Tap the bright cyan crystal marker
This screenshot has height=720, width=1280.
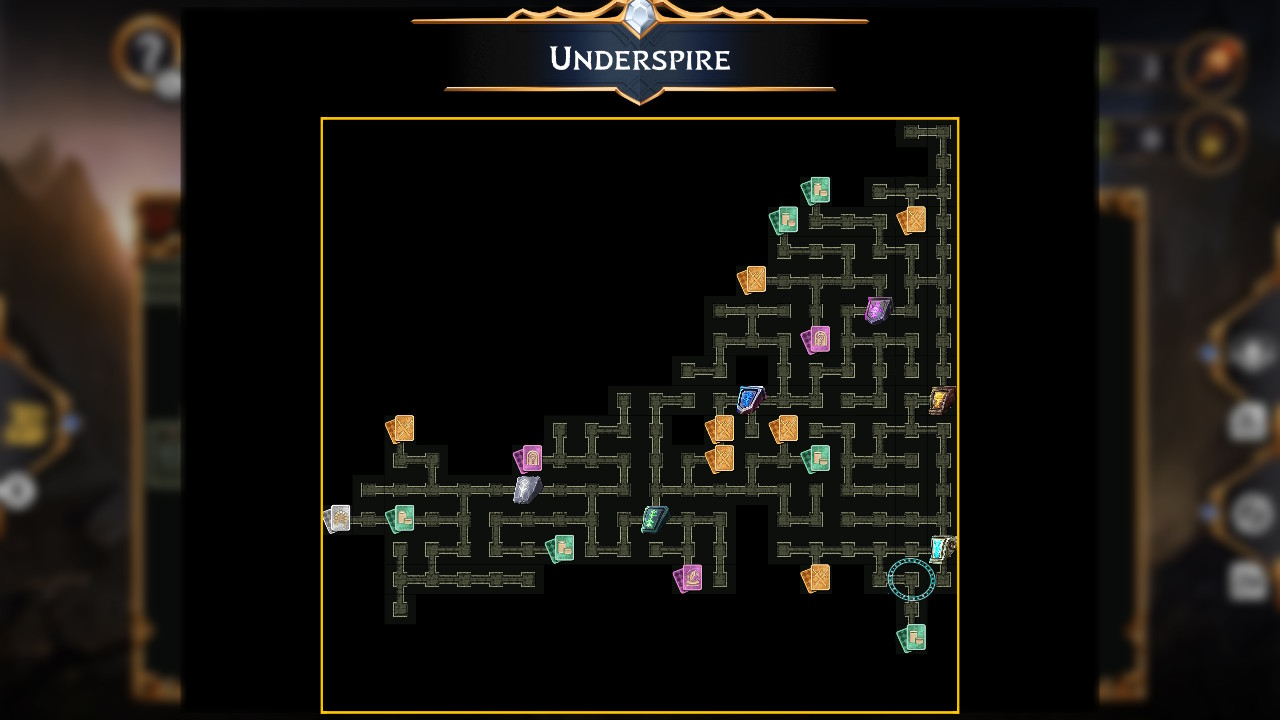coord(940,548)
